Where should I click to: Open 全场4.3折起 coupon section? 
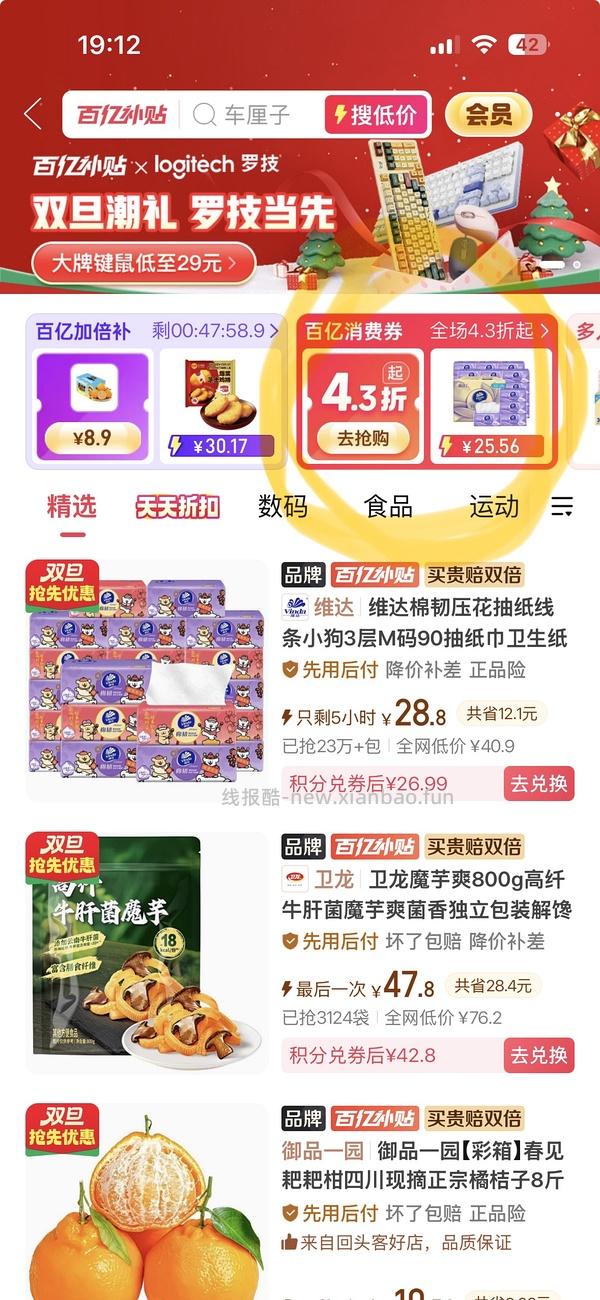(x=489, y=331)
